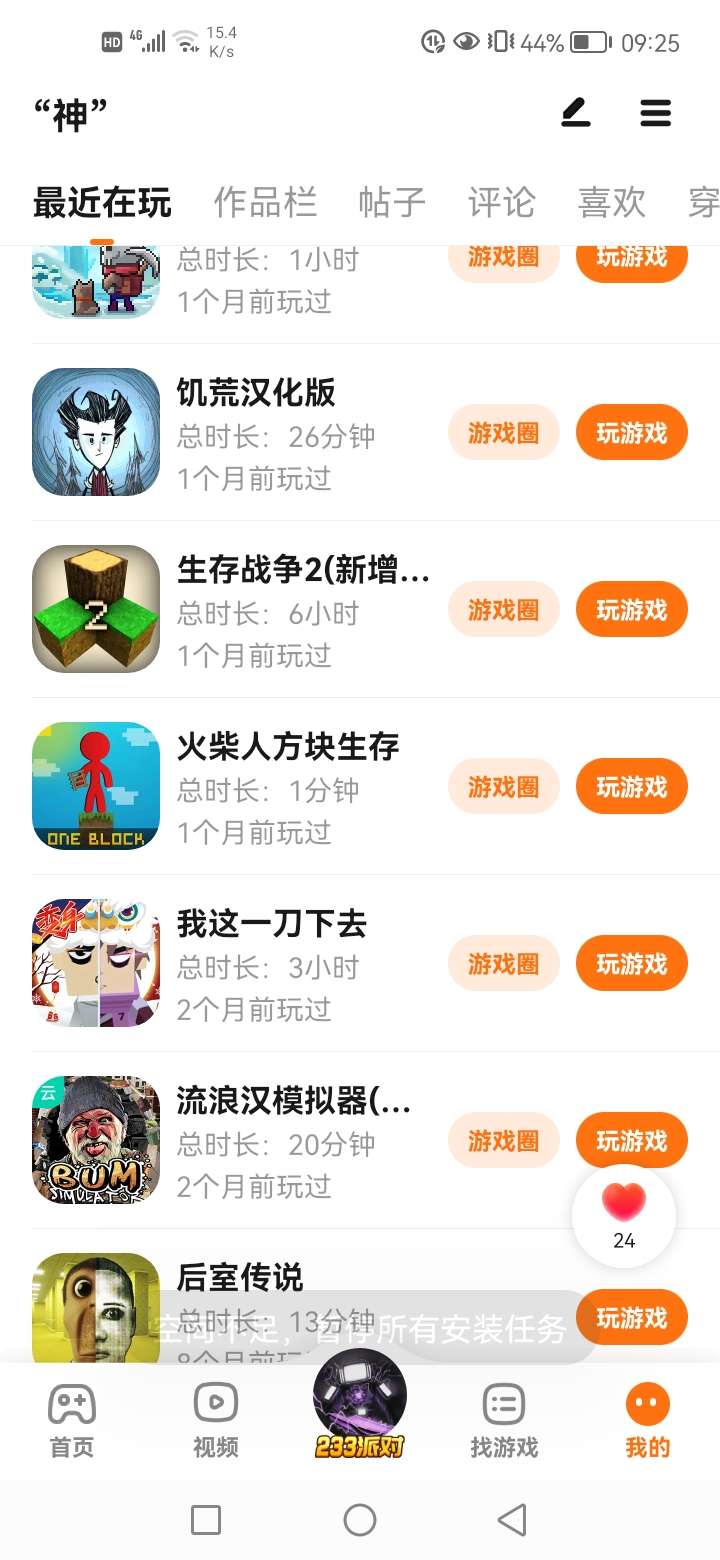The image size is (720, 1560).
Task: Open the 找游戏 tab
Action: (x=504, y=1420)
